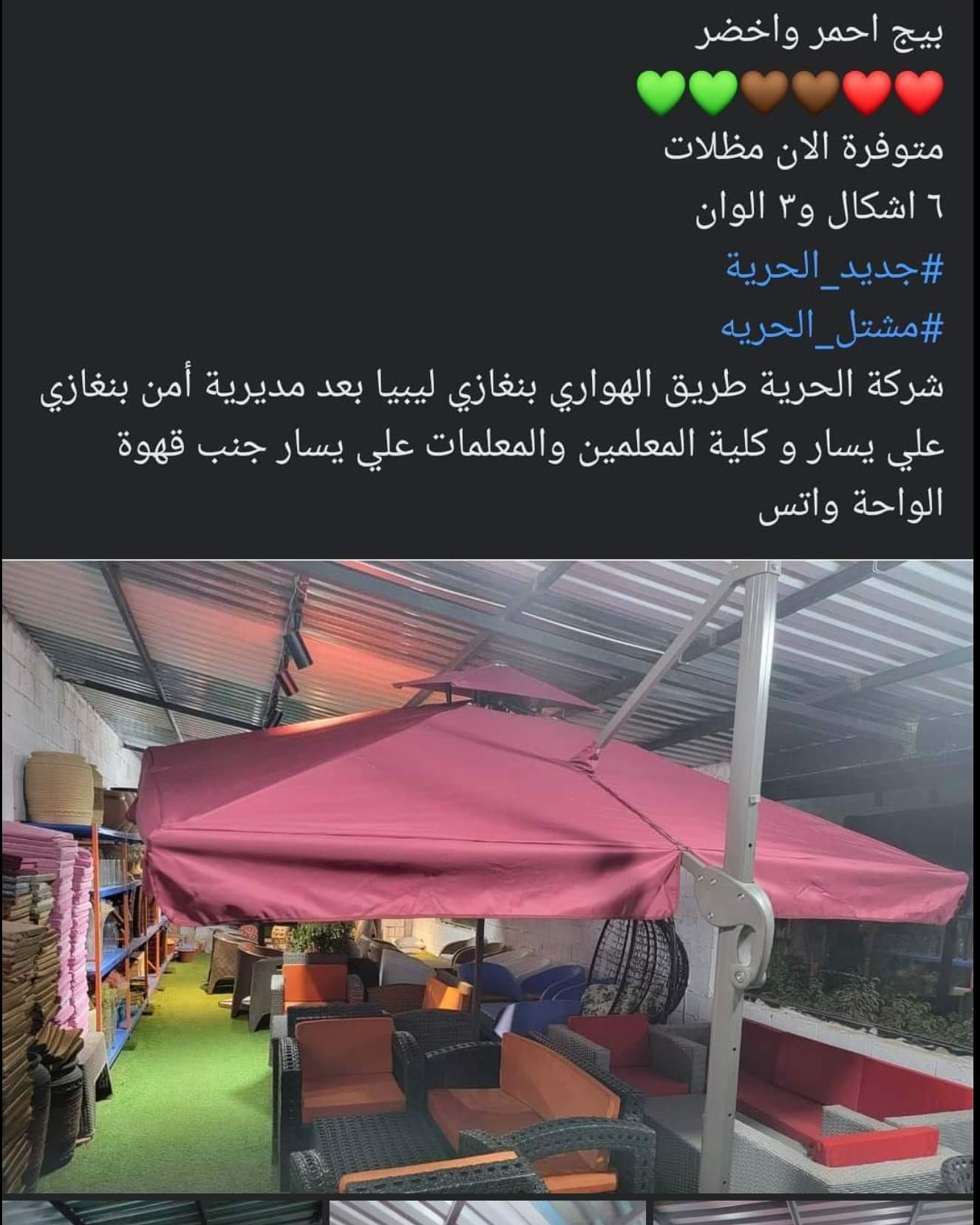Open the hashtag #جديد_الحرية
This screenshot has height=1225, width=980.
[834, 268]
